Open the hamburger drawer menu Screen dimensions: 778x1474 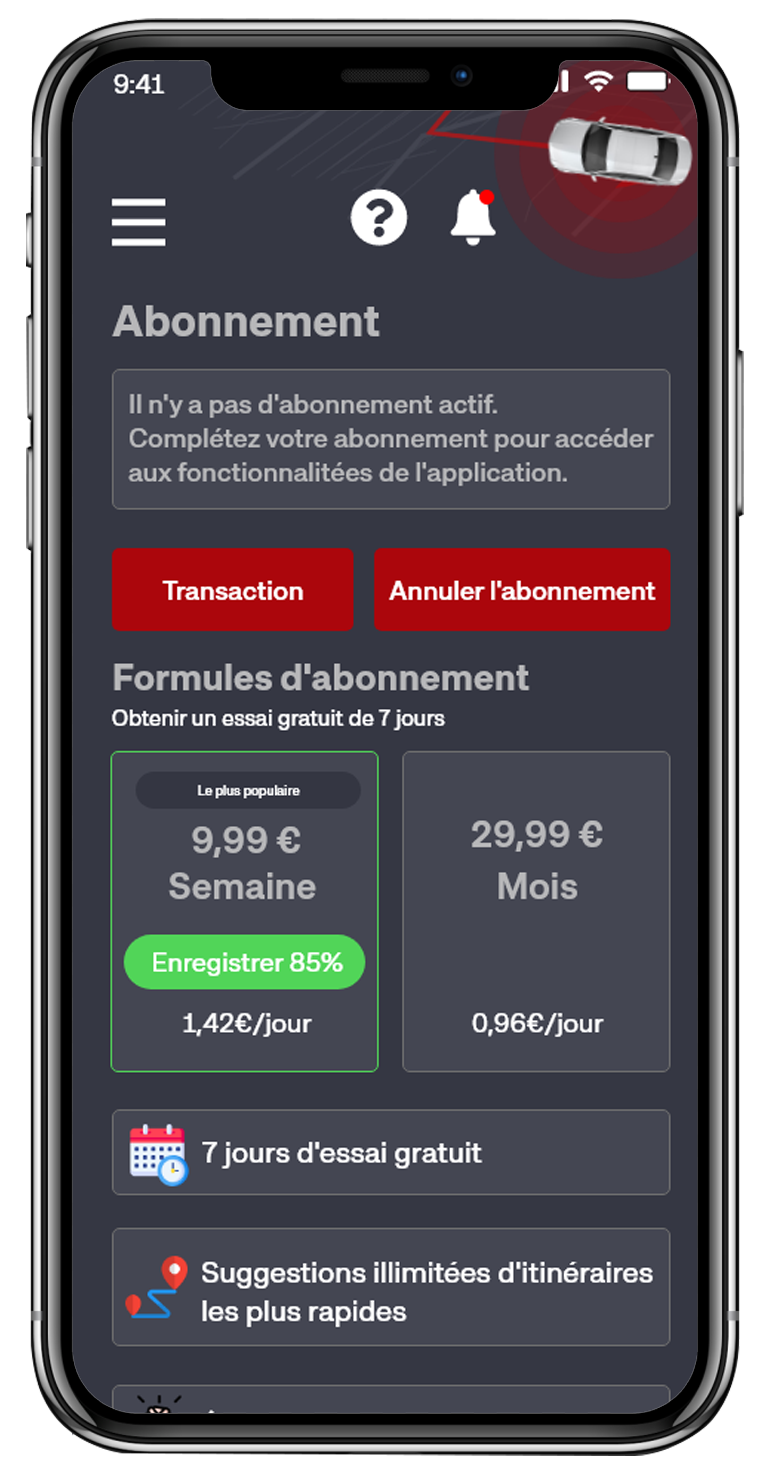138,221
